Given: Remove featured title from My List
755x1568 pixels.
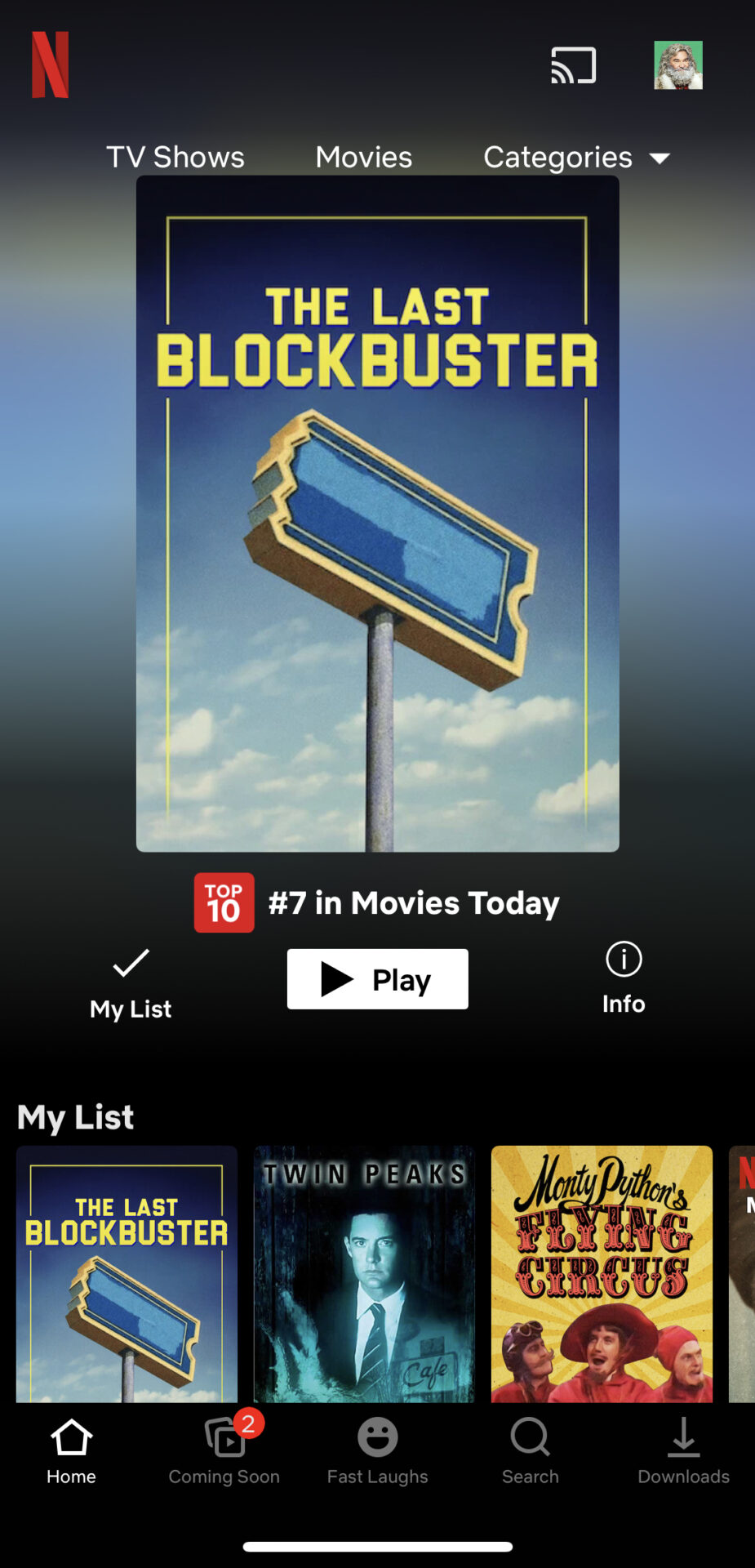Looking at the screenshot, I should (x=131, y=983).
